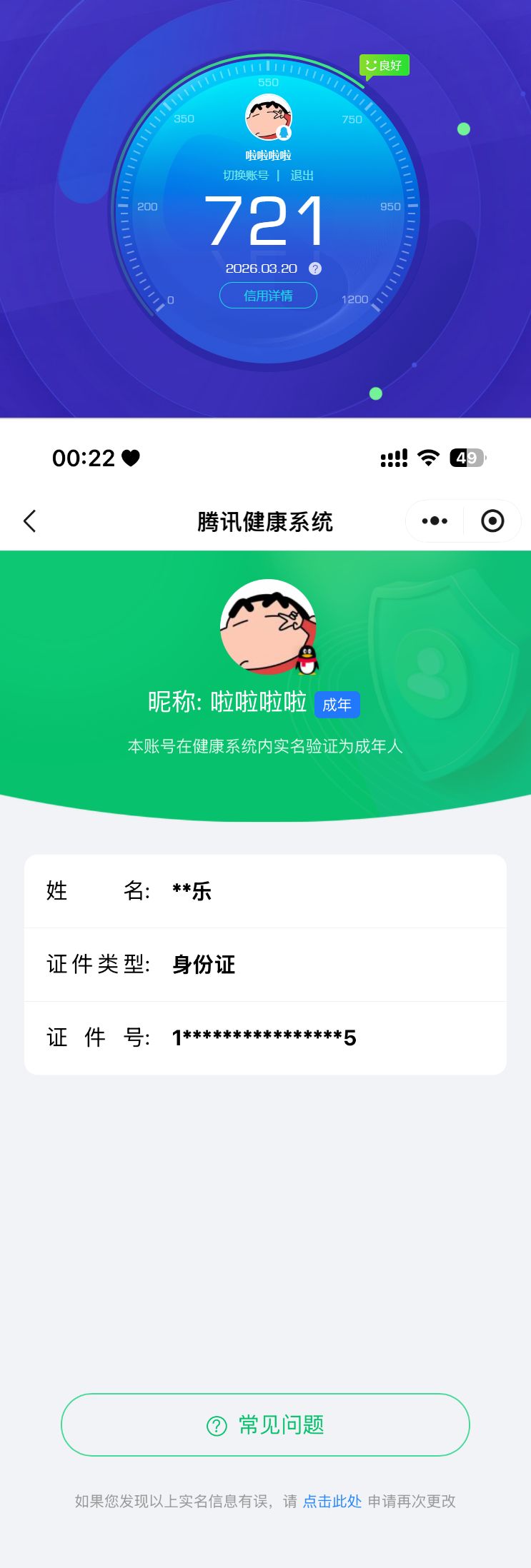Tap the battery indicator showing 49
This screenshot has height=1568, width=531.
click(467, 458)
